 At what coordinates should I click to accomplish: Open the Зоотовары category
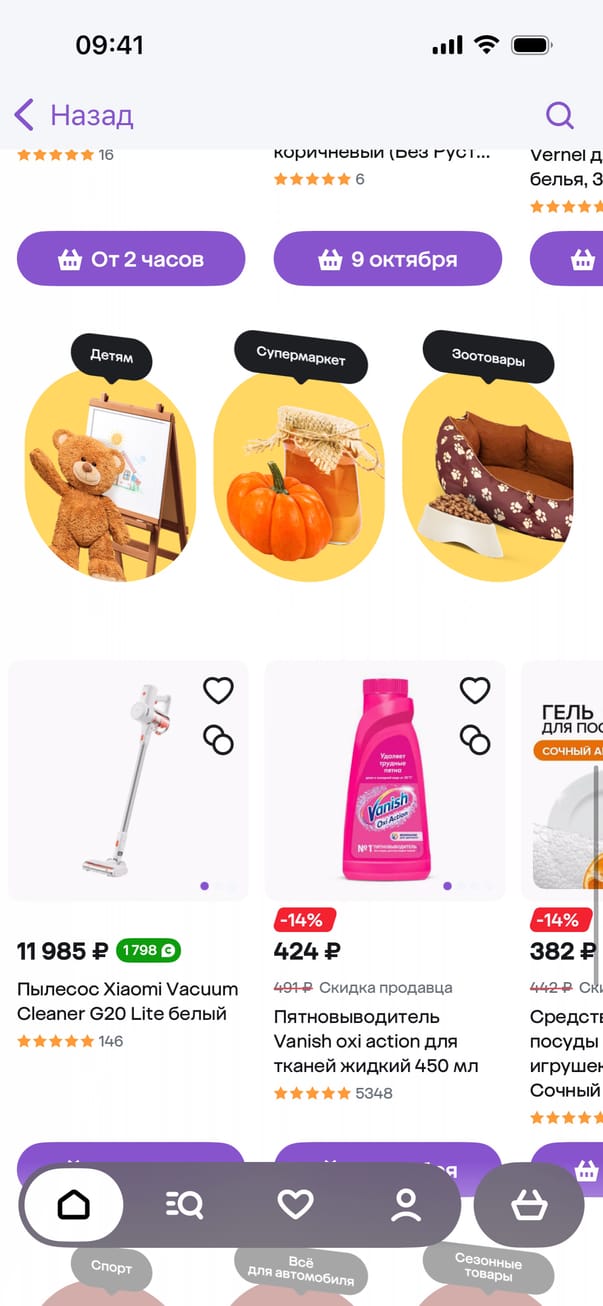coord(487,470)
